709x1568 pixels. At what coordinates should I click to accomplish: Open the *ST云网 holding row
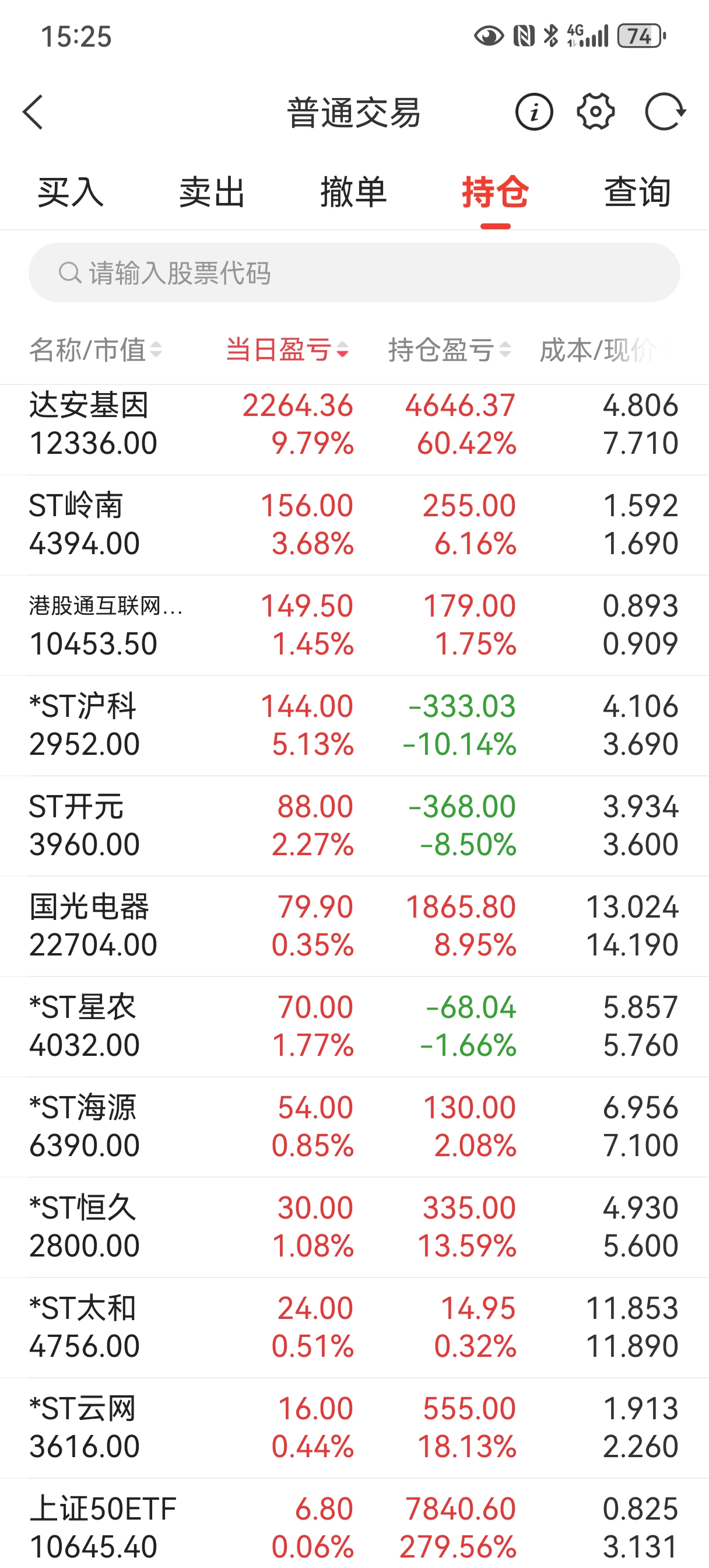[x=354, y=1427]
